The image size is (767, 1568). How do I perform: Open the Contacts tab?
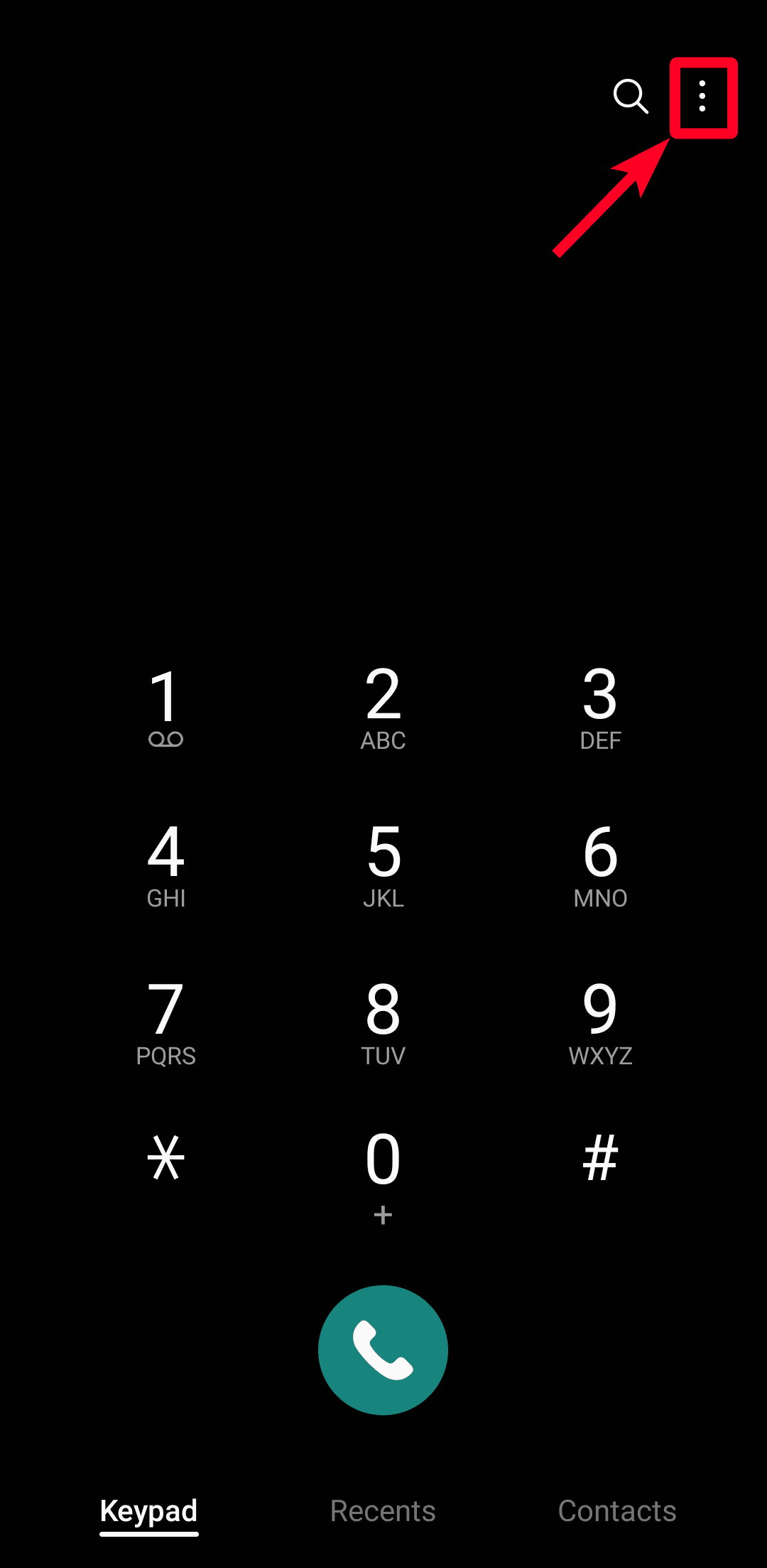617,1511
